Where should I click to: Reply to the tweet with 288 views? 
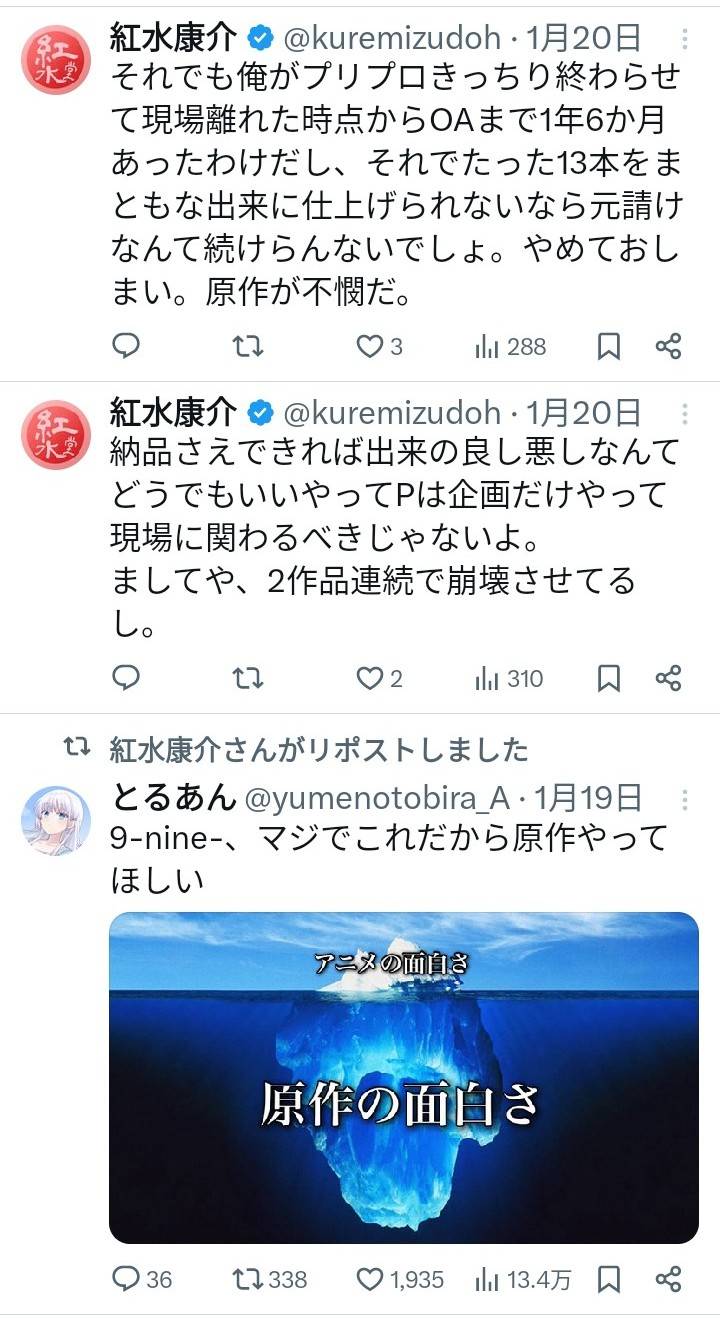(x=126, y=346)
